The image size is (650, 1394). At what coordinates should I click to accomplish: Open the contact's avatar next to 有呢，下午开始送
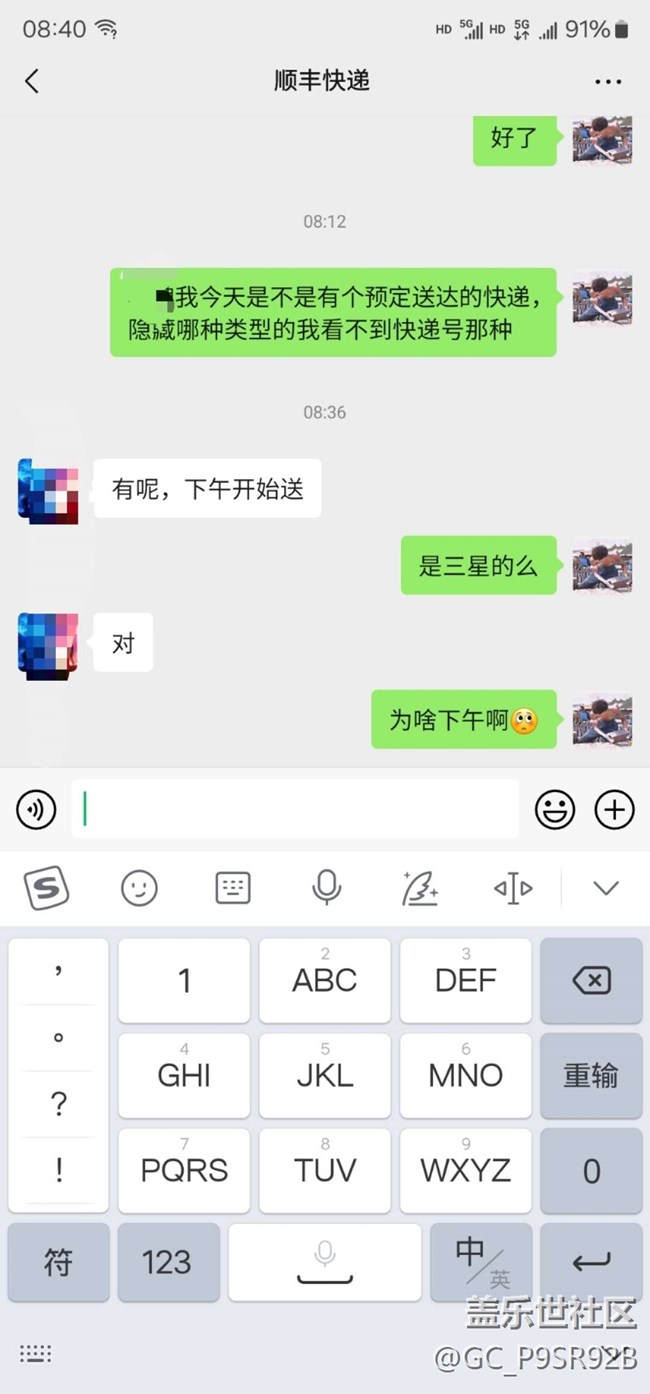pyautogui.click(x=48, y=490)
